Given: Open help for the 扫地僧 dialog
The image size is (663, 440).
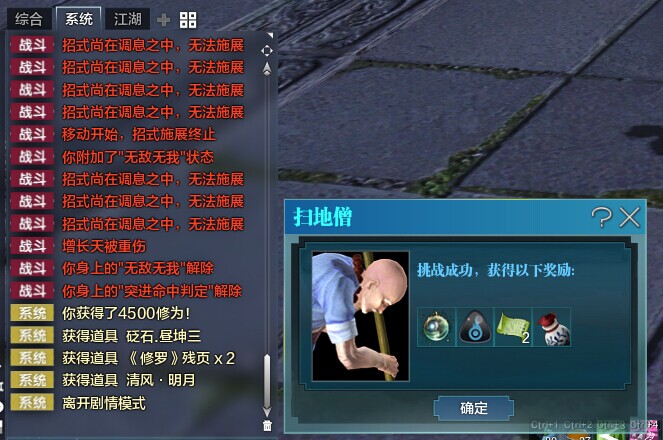Looking at the screenshot, I should 601,217.
